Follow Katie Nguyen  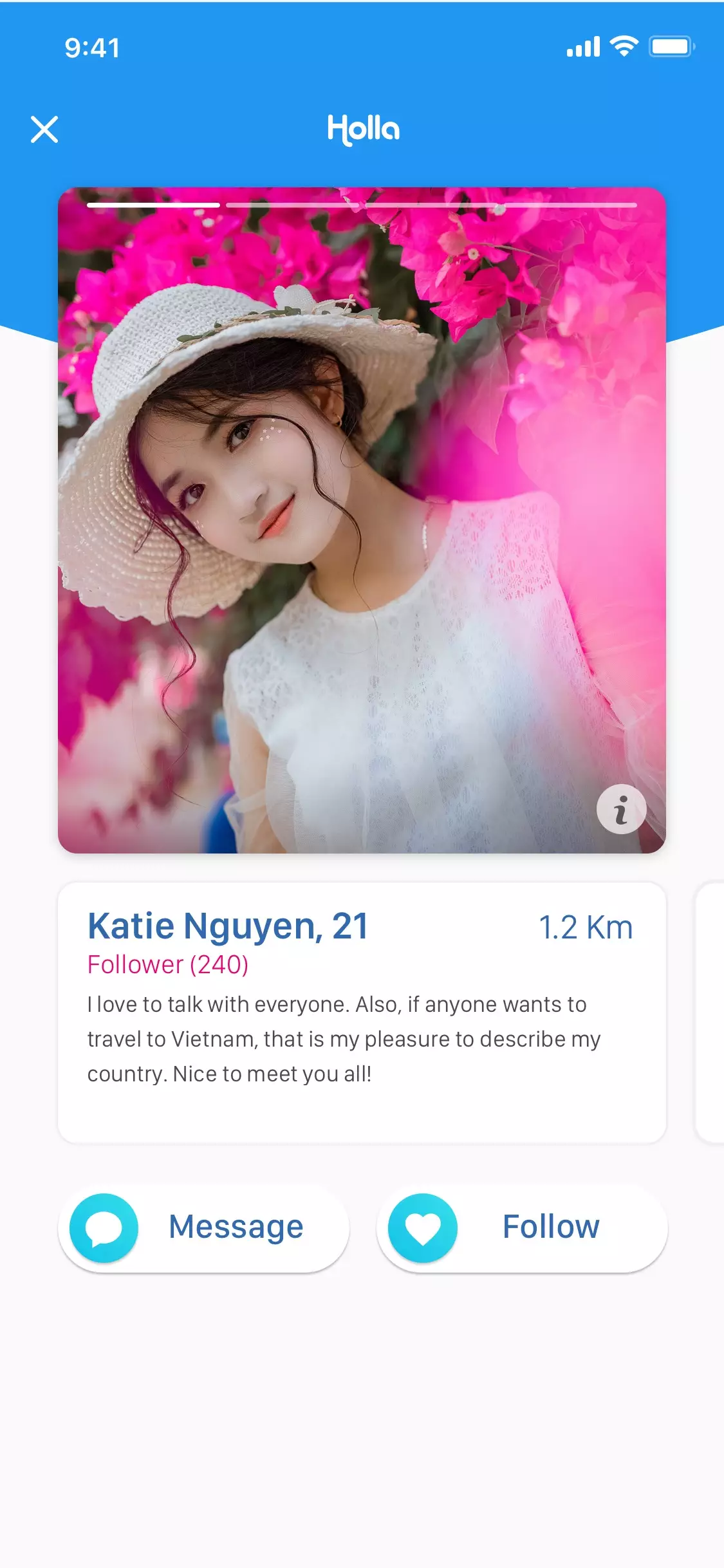click(x=522, y=1227)
